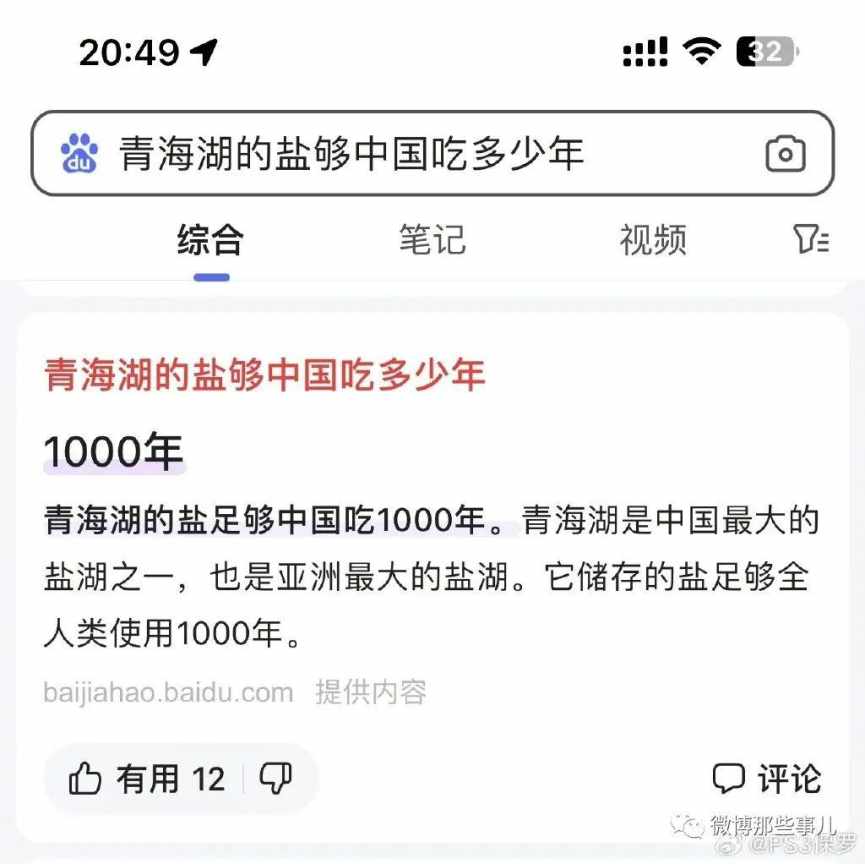Viewport: 865px width, 864px height.
Task: Switch to the 视频 tab
Action: tap(652, 241)
